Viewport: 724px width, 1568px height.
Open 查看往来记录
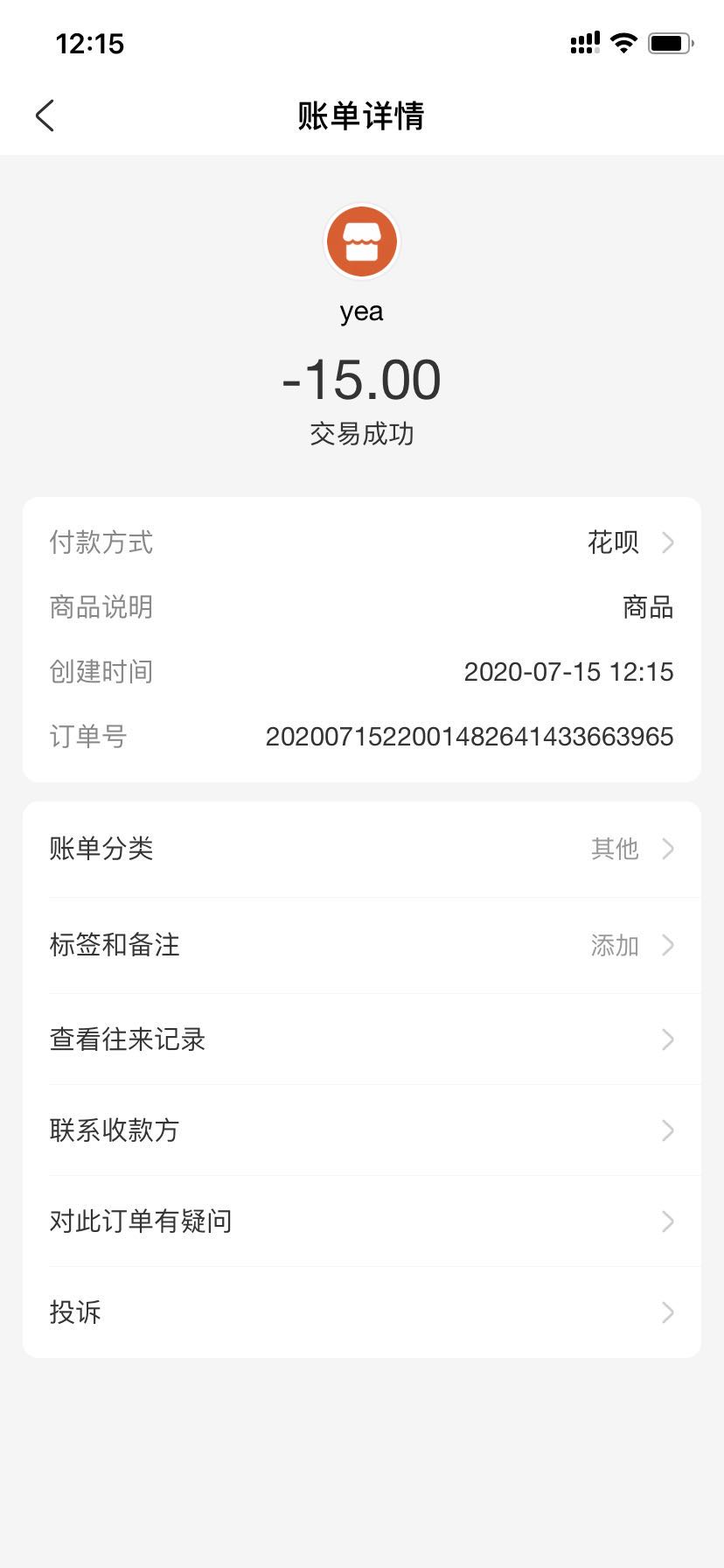(x=362, y=1039)
